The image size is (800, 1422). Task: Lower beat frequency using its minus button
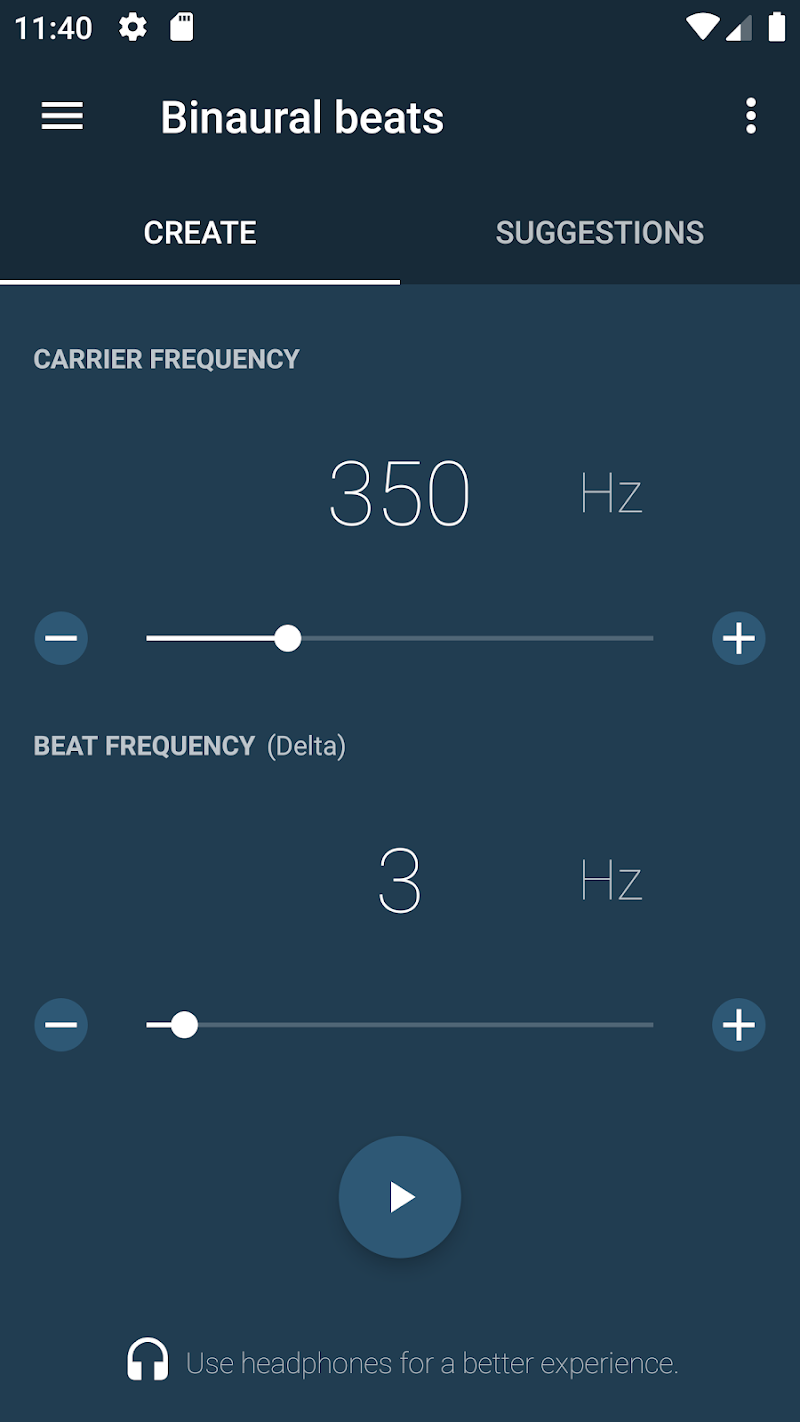point(61,1025)
